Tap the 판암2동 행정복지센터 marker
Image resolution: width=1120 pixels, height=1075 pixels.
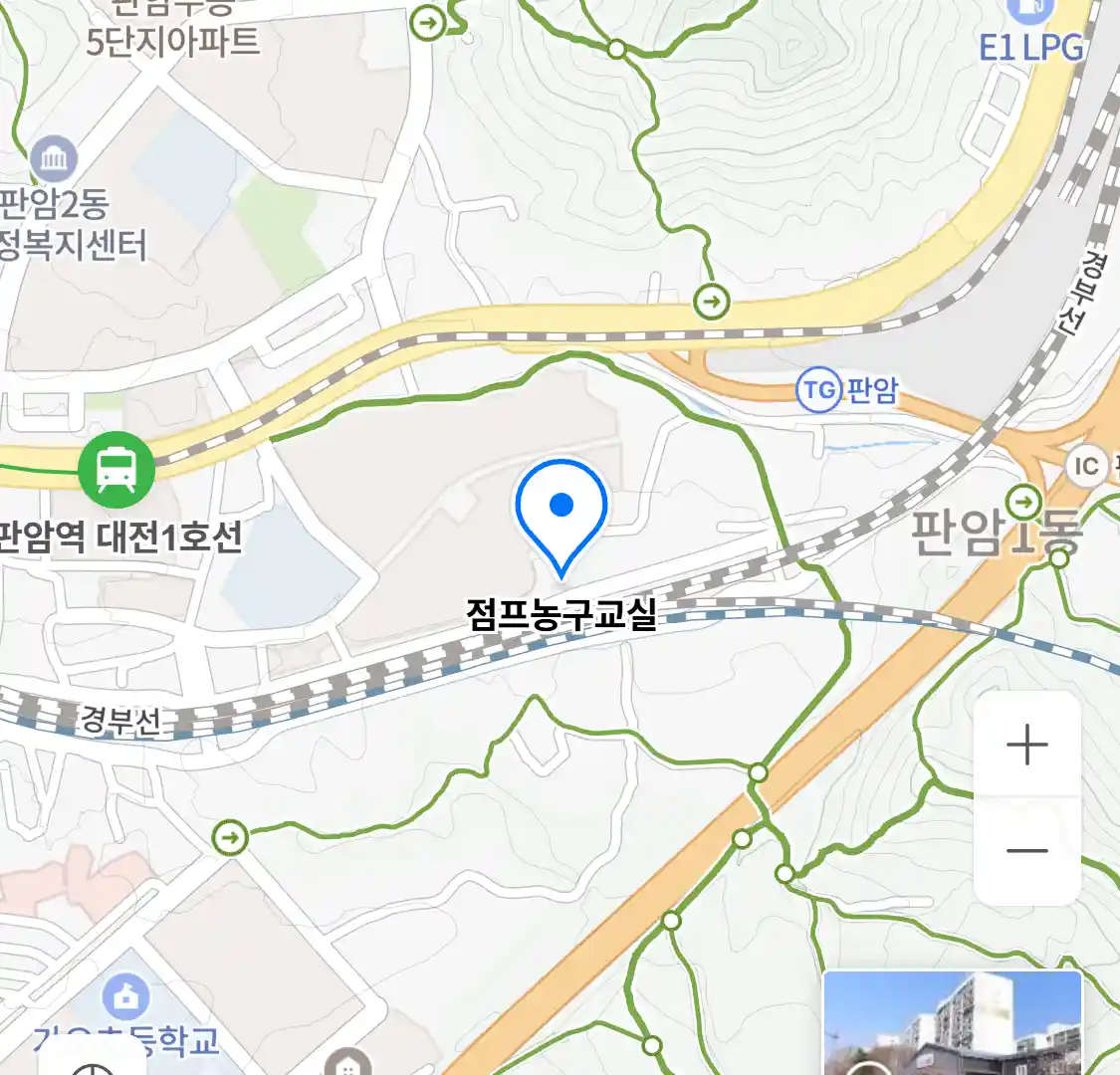[x=54, y=159]
